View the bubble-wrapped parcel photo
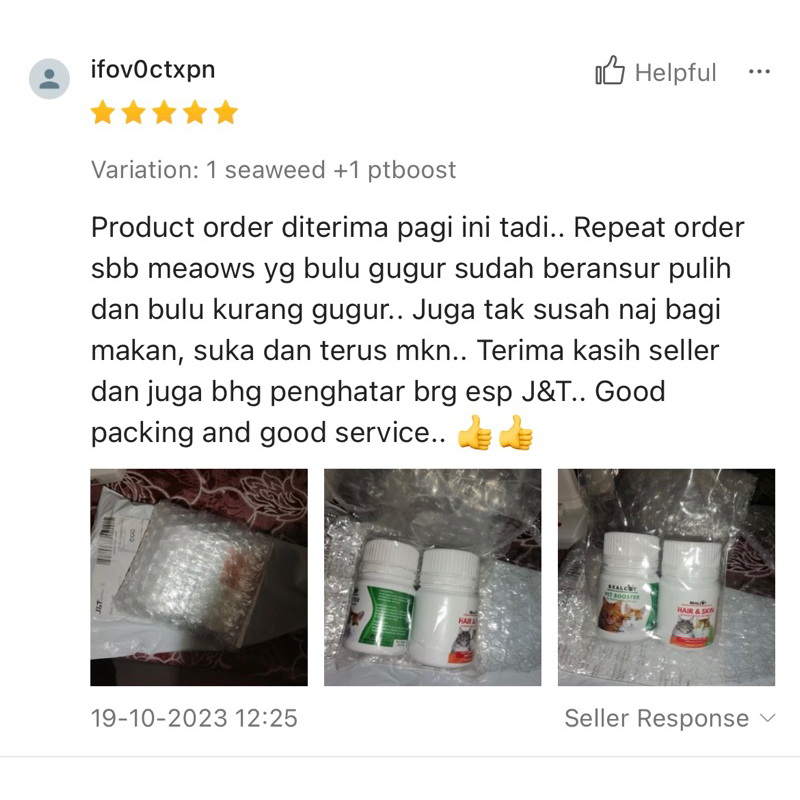 (199, 577)
